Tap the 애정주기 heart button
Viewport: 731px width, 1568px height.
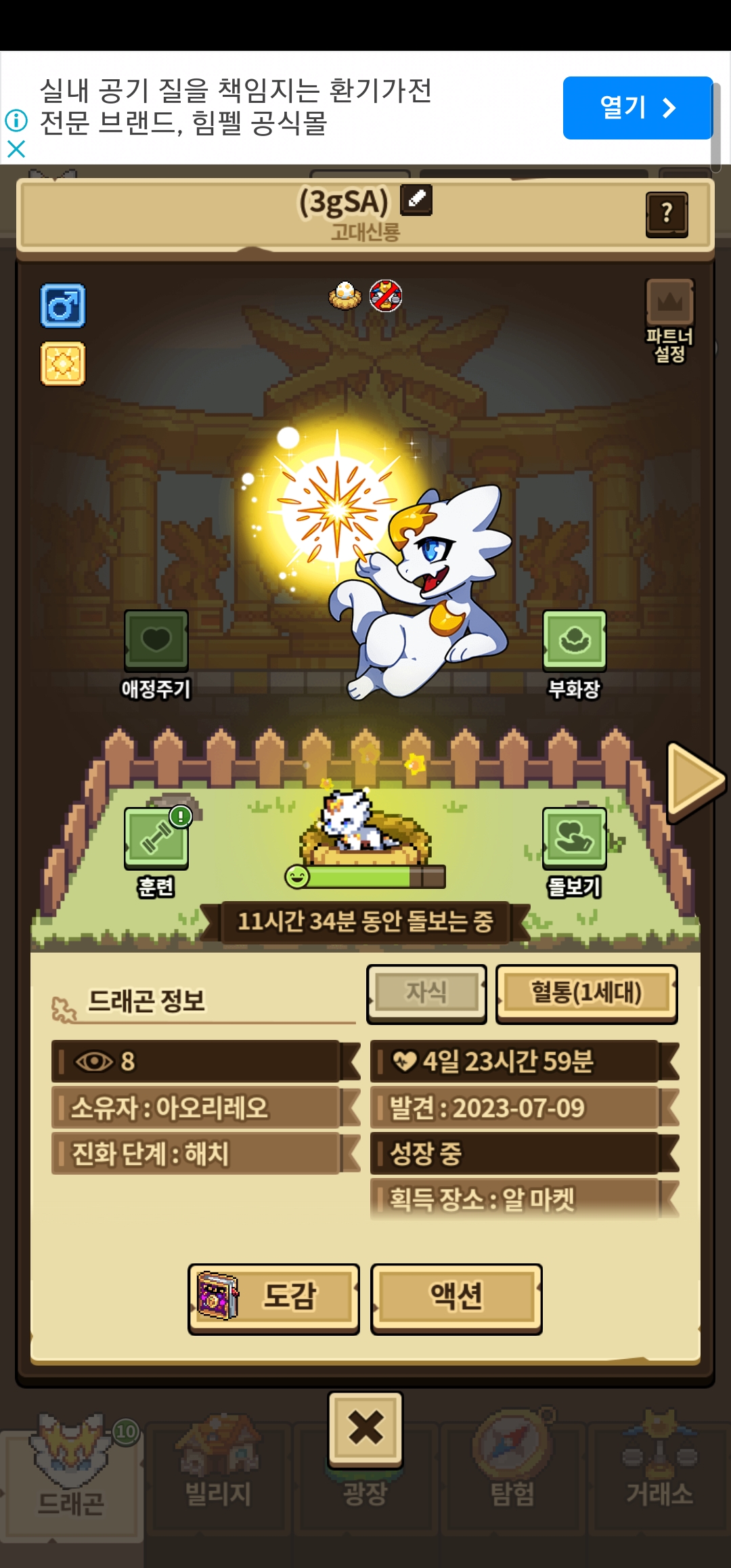coord(156,655)
